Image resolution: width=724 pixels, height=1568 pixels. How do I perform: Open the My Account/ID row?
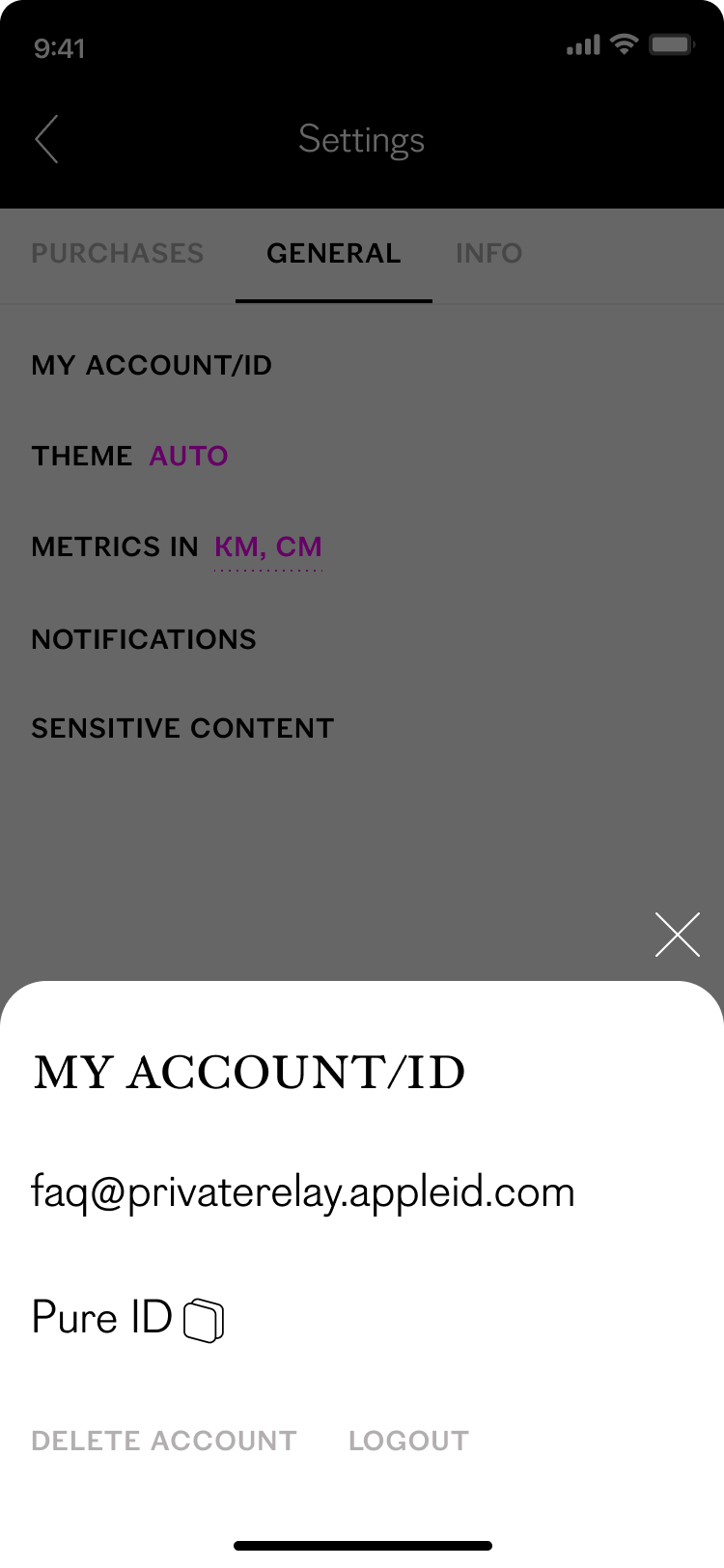pos(152,365)
